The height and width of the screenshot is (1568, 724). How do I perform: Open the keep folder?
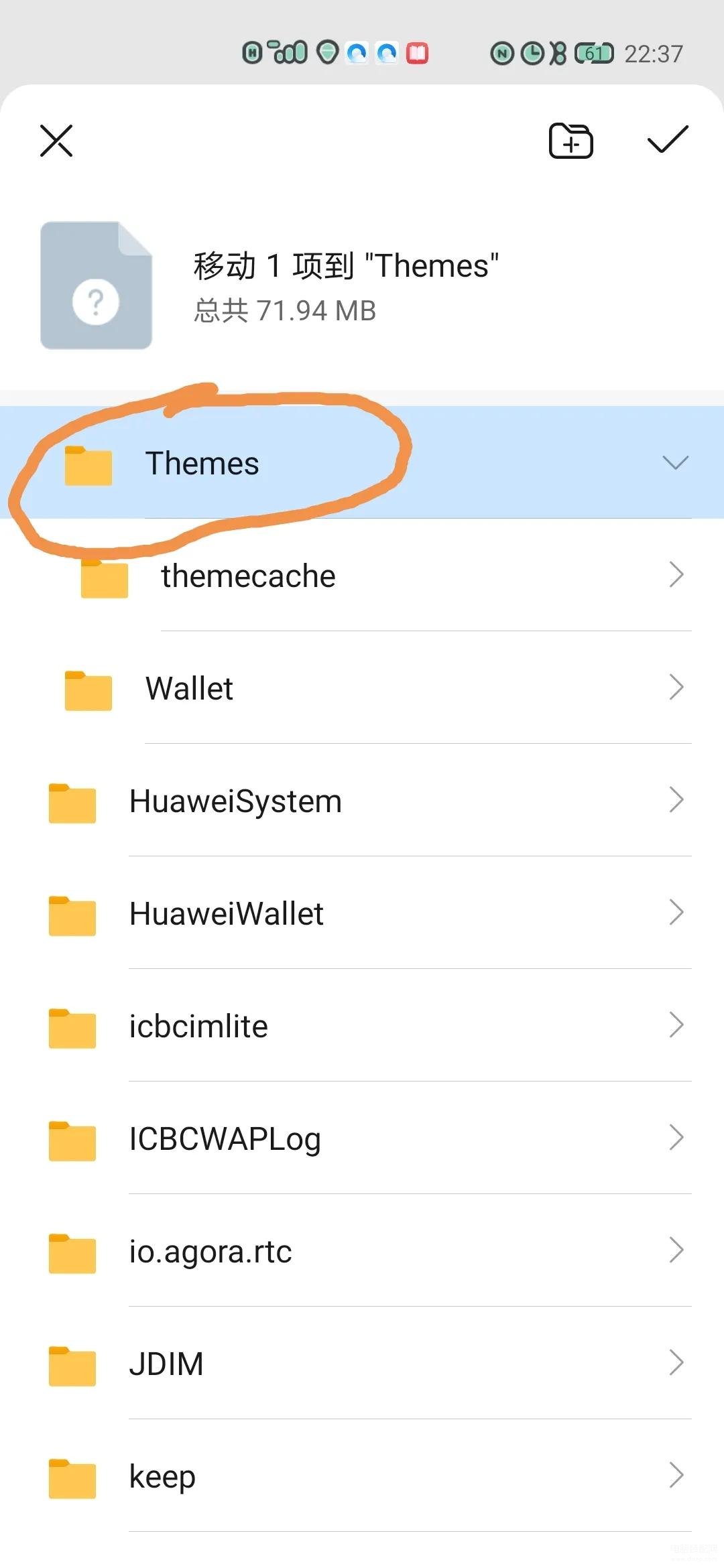(362, 1476)
